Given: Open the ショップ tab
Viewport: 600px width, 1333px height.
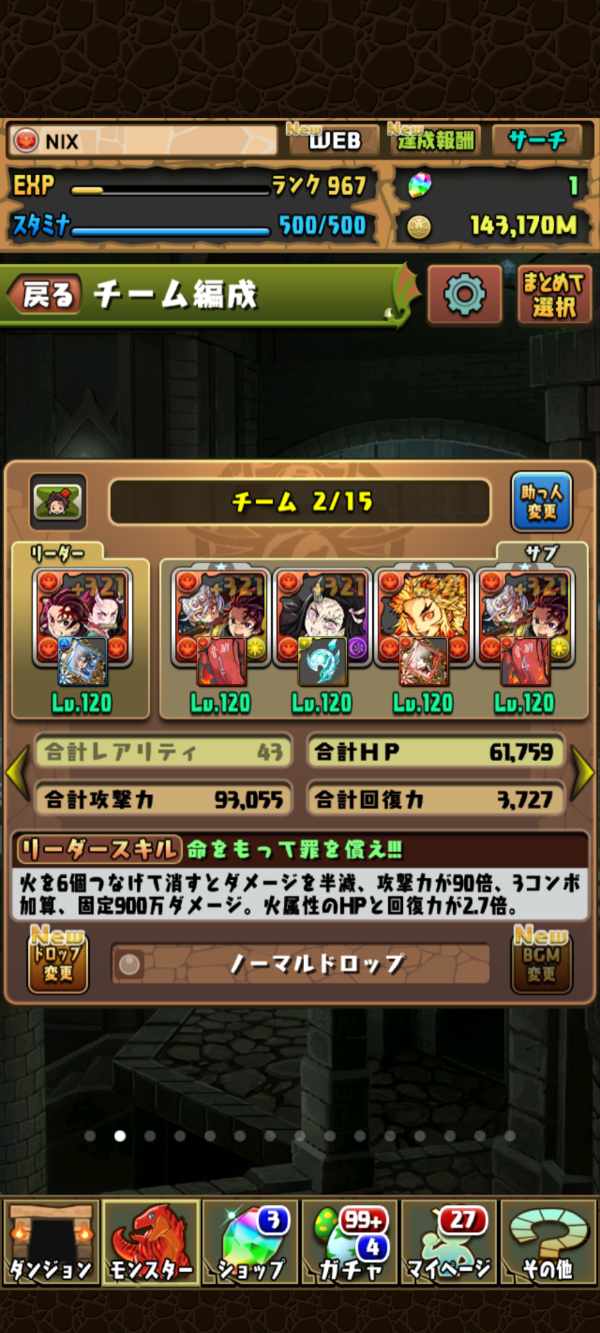Looking at the screenshot, I should click(250, 1243).
